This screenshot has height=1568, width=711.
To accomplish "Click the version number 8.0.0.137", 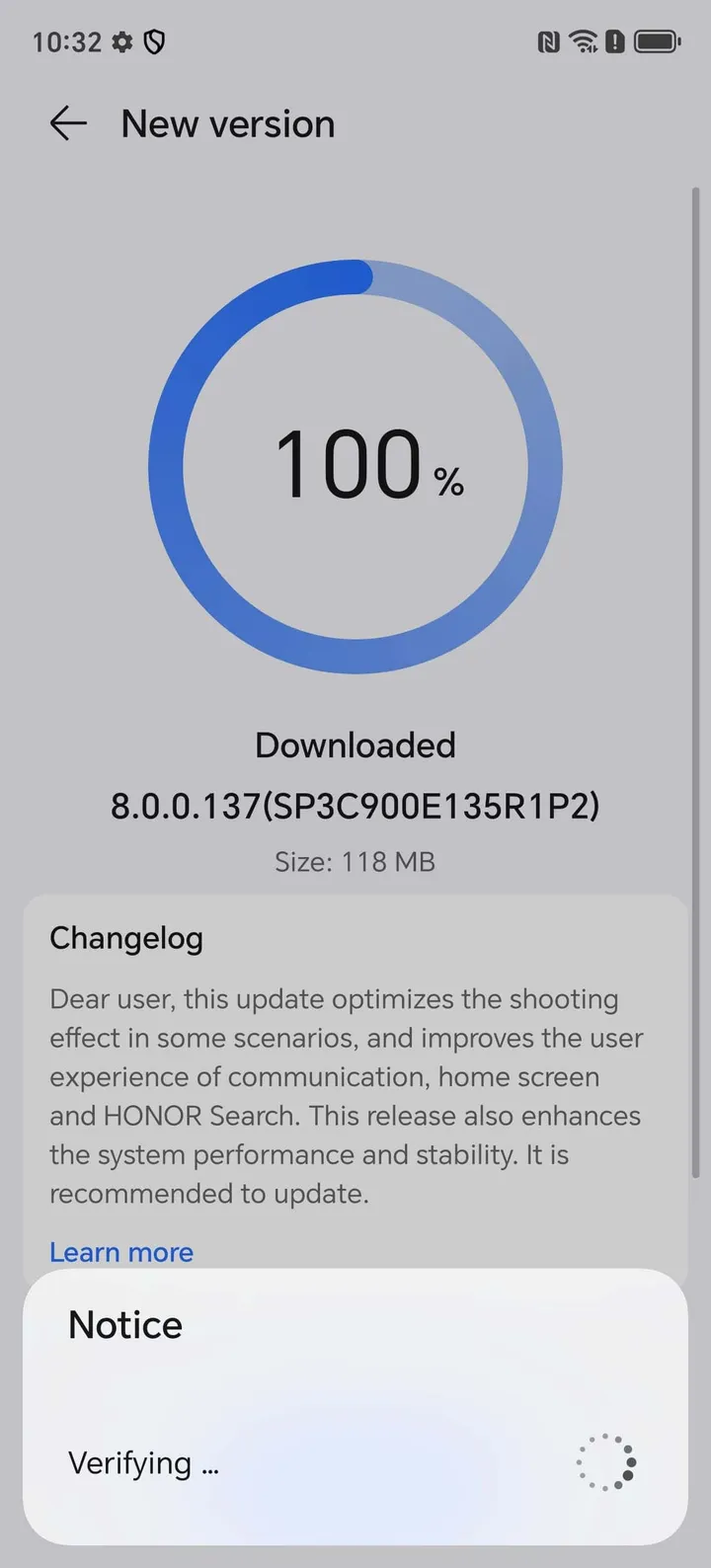I will point(355,805).
